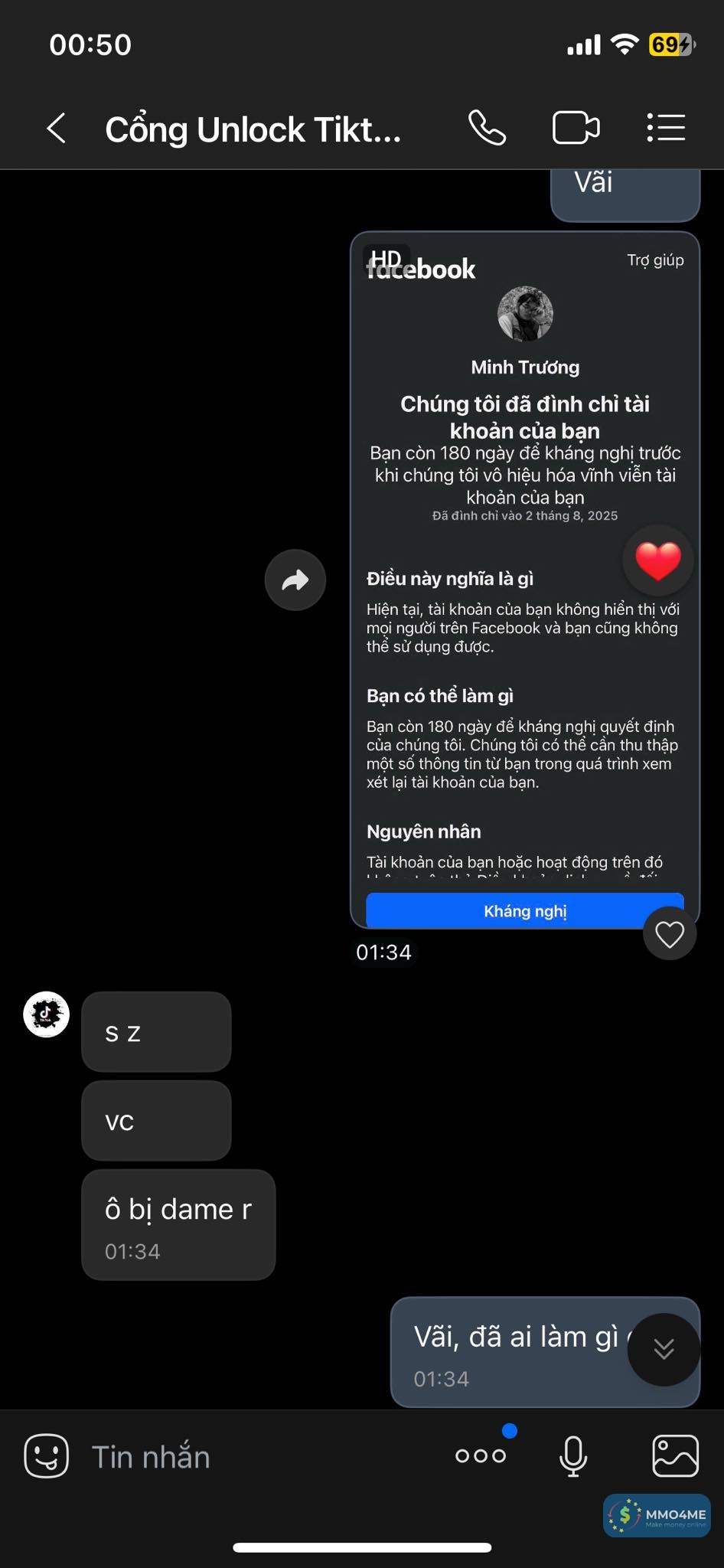The height and width of the screenshot is (1568, 724).
Task: Jump to the latest messages
Action: coord(664,1349)
